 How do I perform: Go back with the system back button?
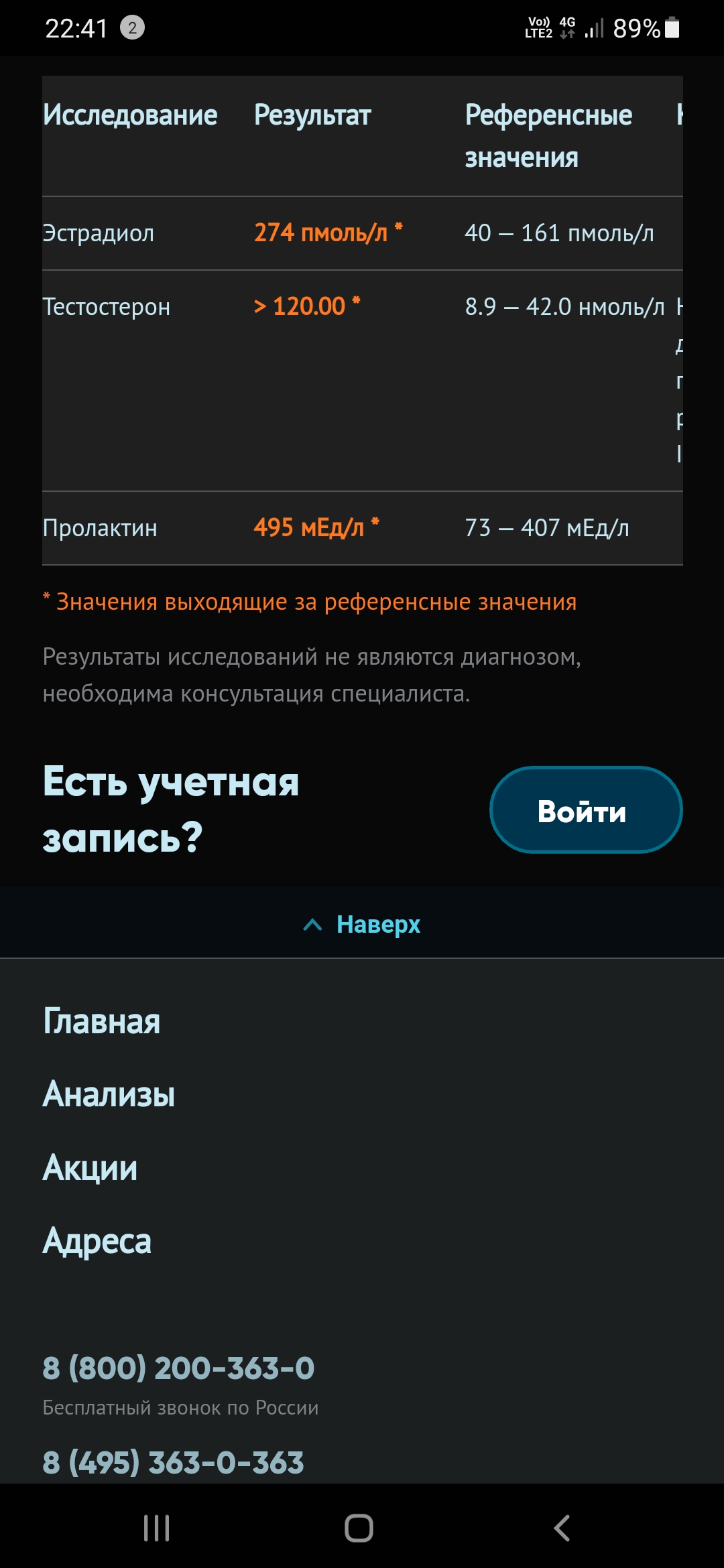(x=562, y=1528)
